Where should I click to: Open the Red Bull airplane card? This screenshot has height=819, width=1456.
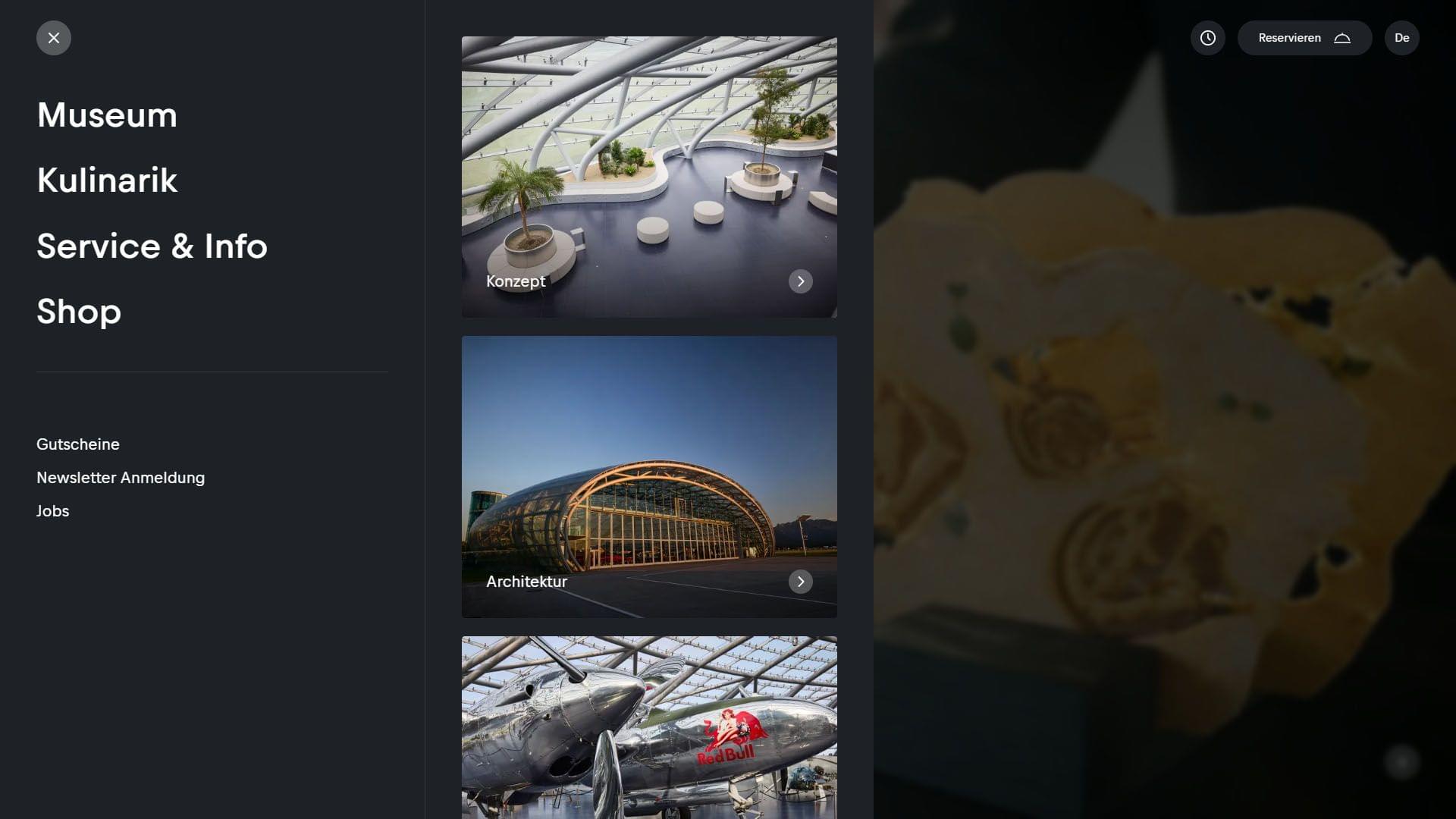(649, 726)
